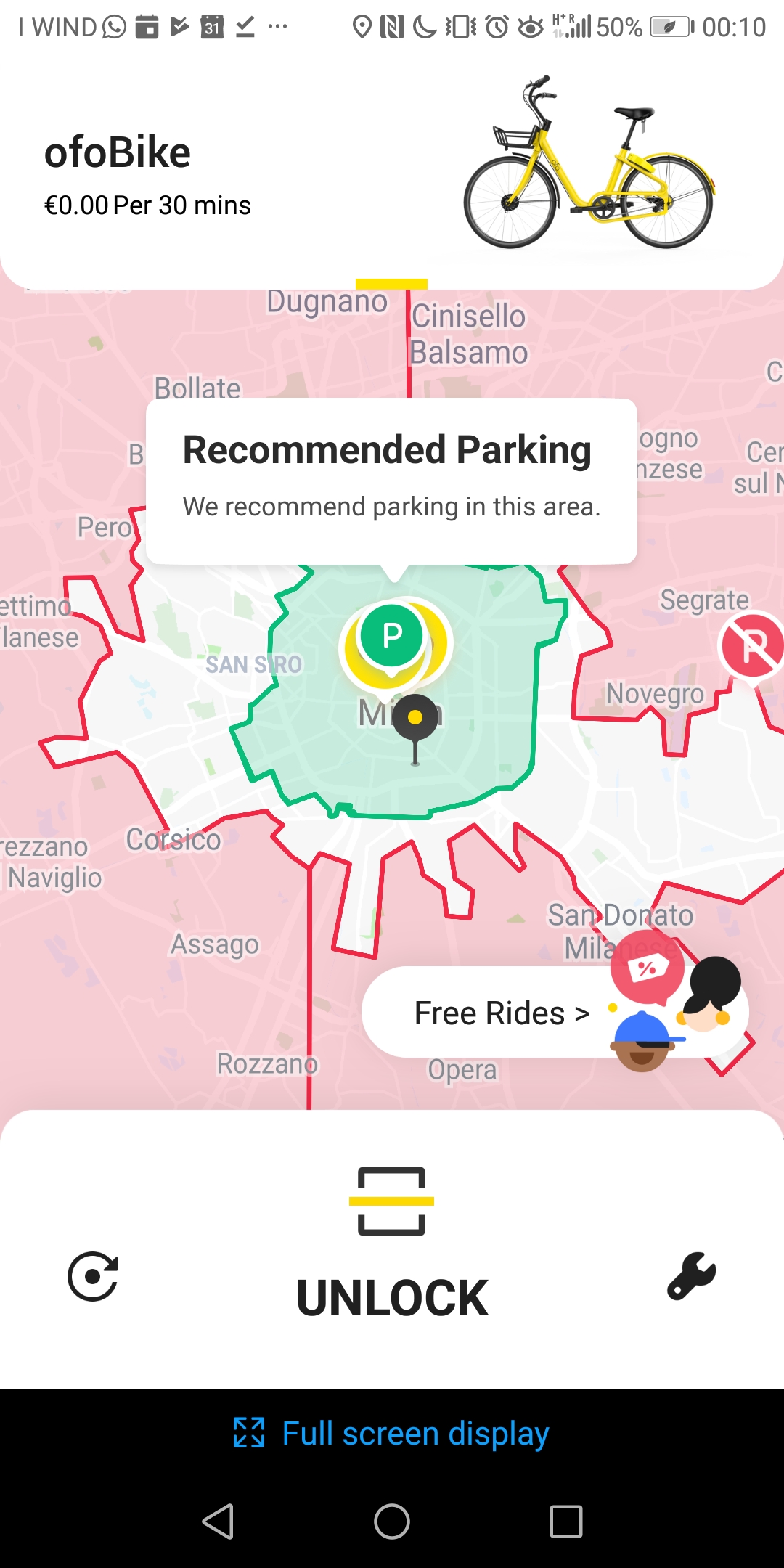Tap the red no-parking marker
Screen dimensions: 784x1568
pyautogui.click(x=752, y=646)
